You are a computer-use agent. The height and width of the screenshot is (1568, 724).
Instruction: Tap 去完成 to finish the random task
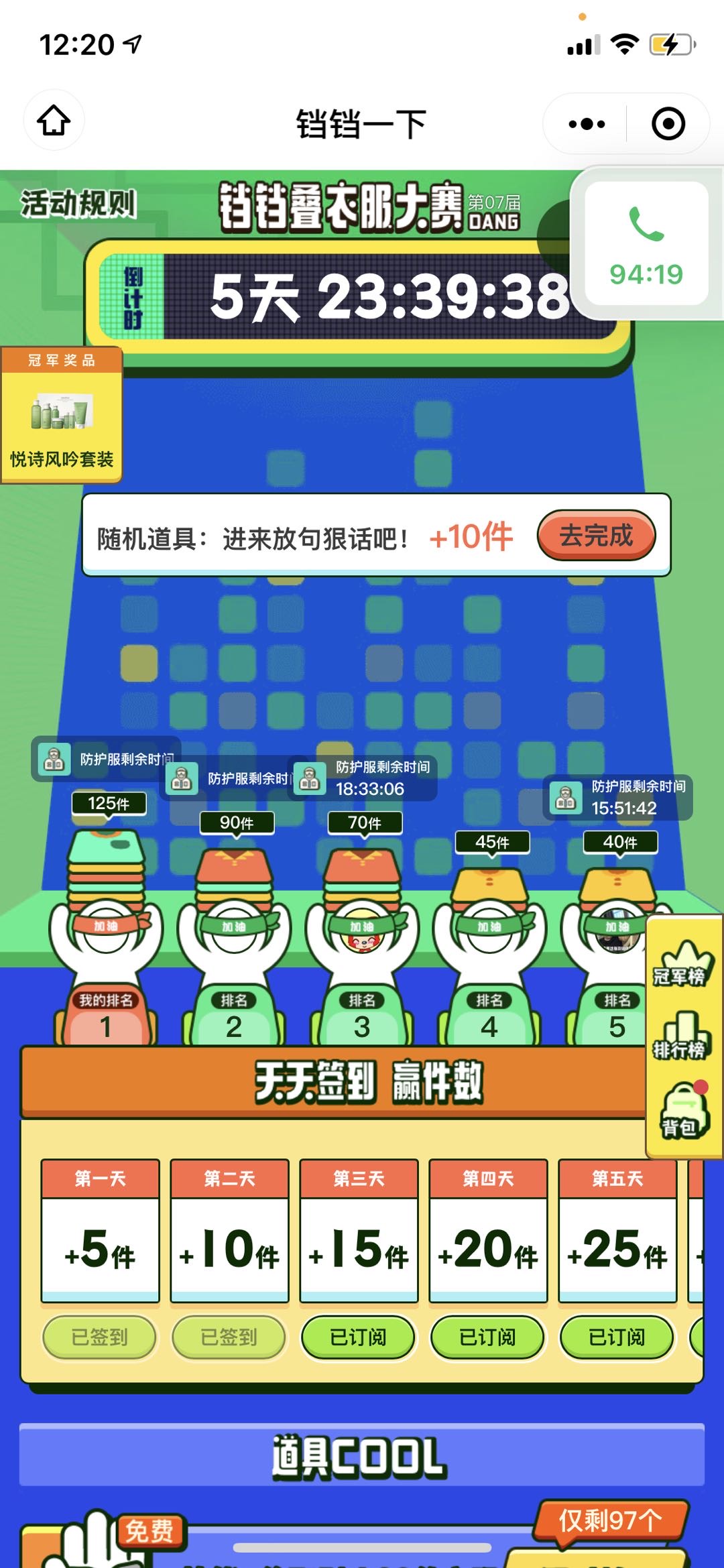click(x=596, y=536)
